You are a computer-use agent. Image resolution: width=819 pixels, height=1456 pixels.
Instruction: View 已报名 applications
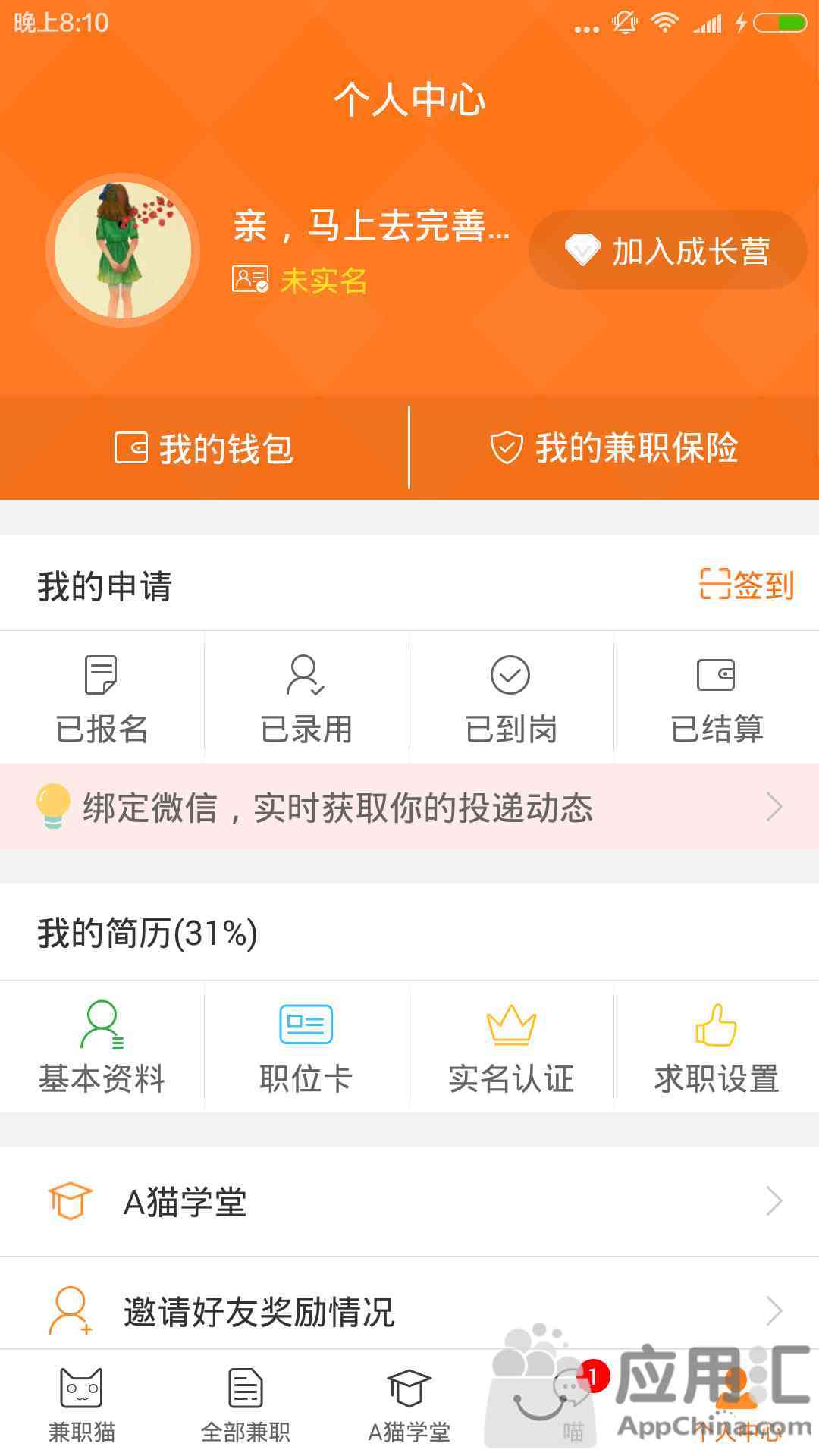point(102,698)
